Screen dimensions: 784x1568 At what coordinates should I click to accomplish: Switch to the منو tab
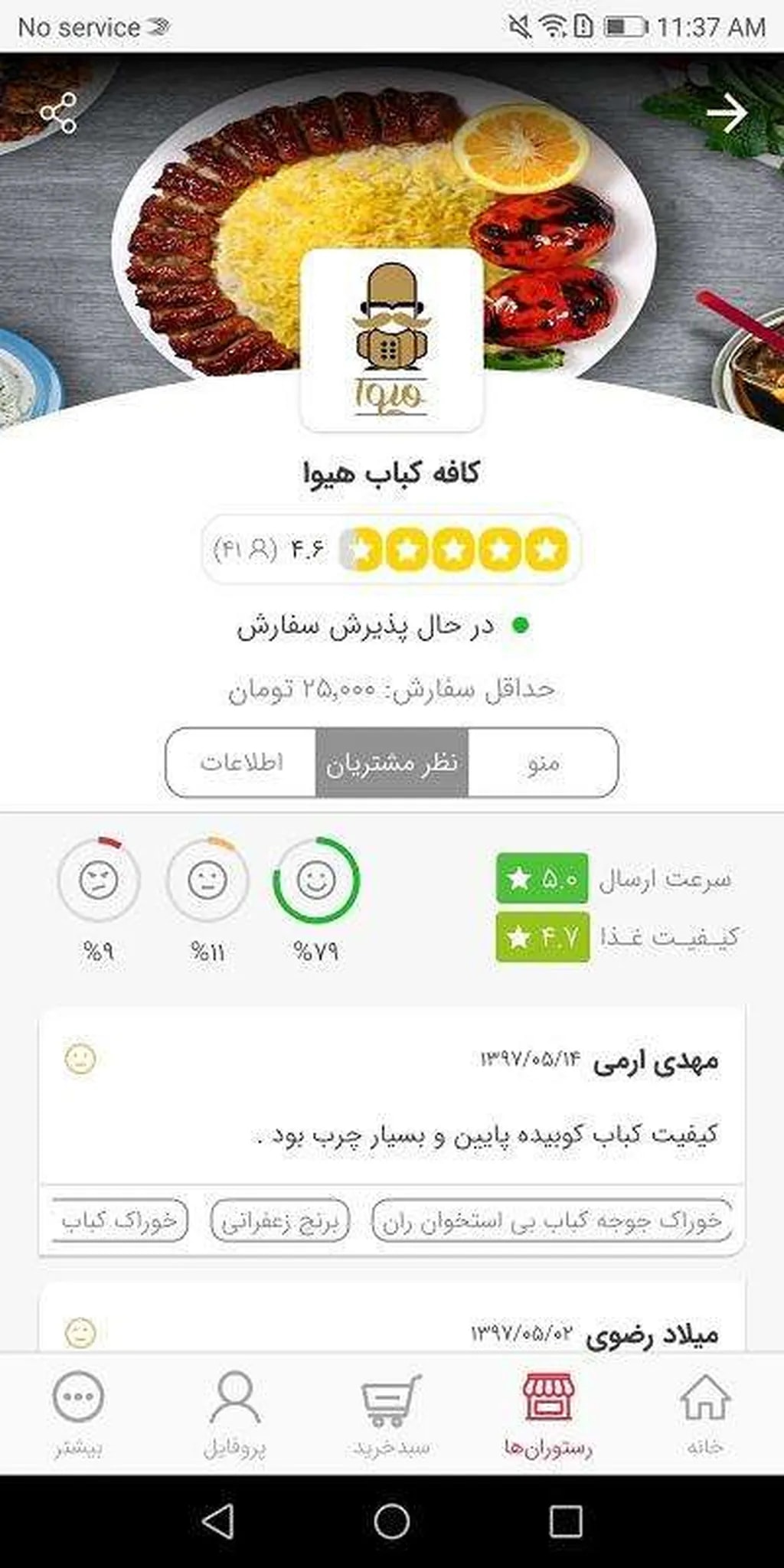(542, 763)
